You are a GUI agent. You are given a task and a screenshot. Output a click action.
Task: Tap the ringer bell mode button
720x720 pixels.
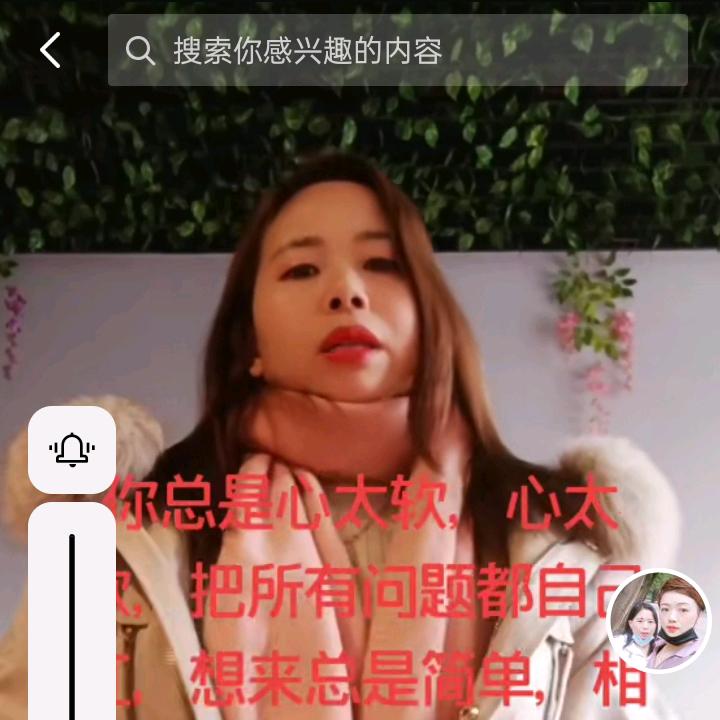(72, 450)
